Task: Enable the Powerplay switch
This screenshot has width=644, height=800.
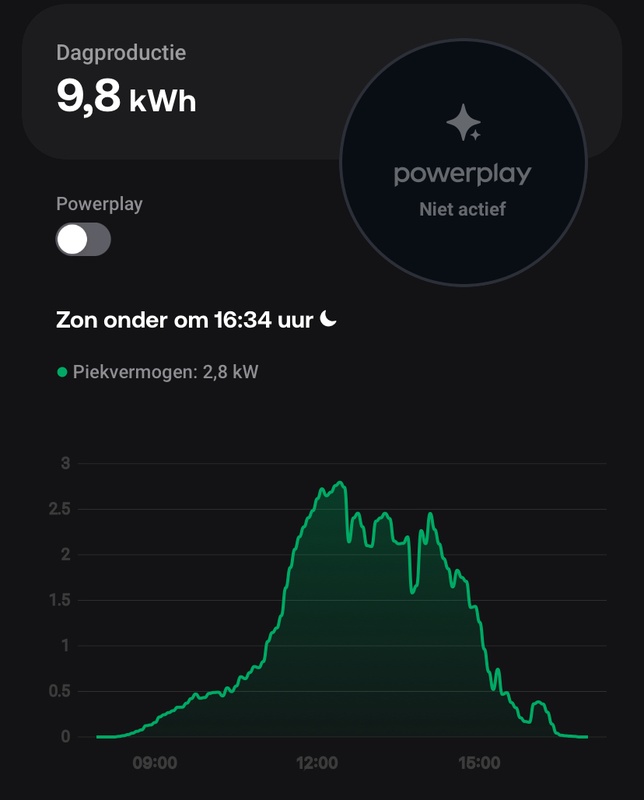Action: click(x=83, y=240)
